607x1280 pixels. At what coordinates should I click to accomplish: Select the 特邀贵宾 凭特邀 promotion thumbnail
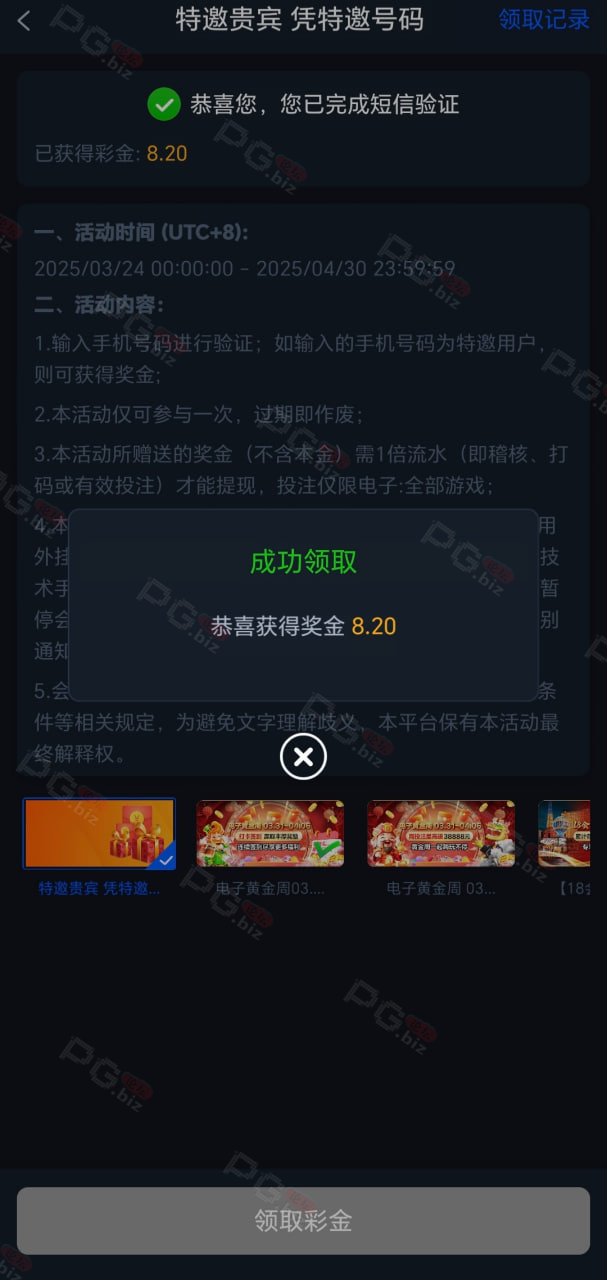coord(99,833)
